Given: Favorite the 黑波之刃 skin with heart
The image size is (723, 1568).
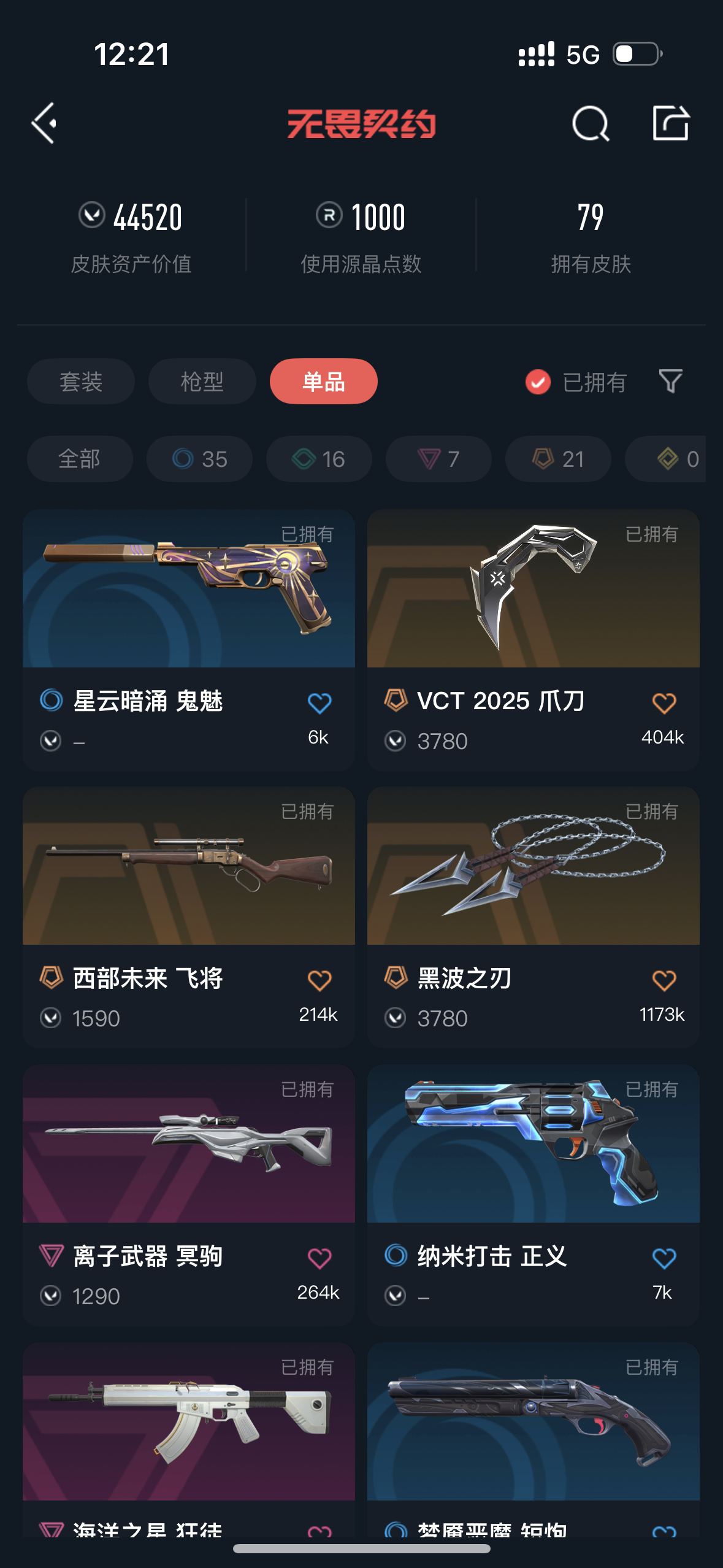Looking at the screenshot, I should point(664,980).
